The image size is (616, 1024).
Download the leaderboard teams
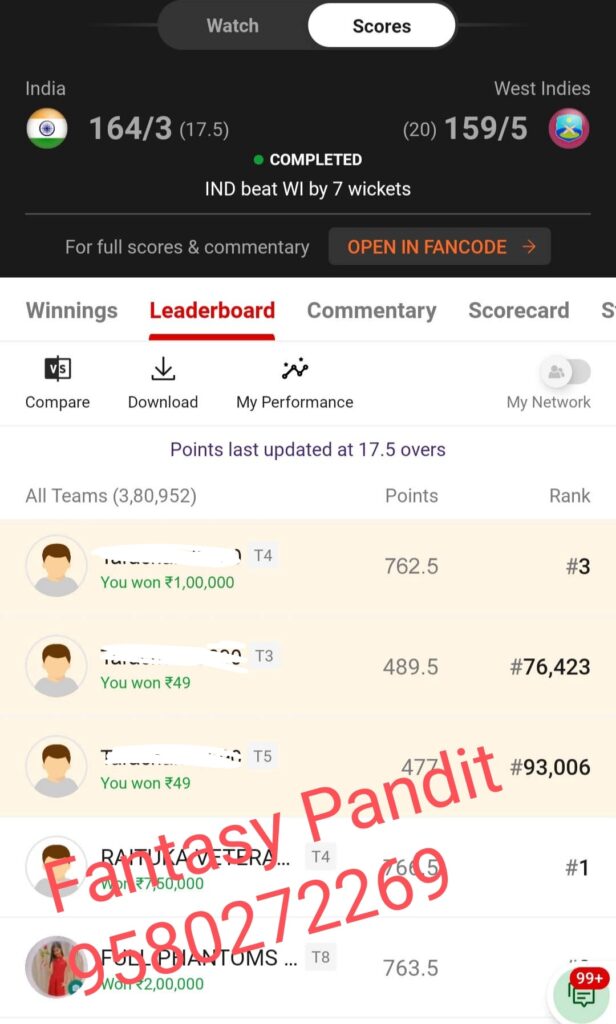coord(163,383)
